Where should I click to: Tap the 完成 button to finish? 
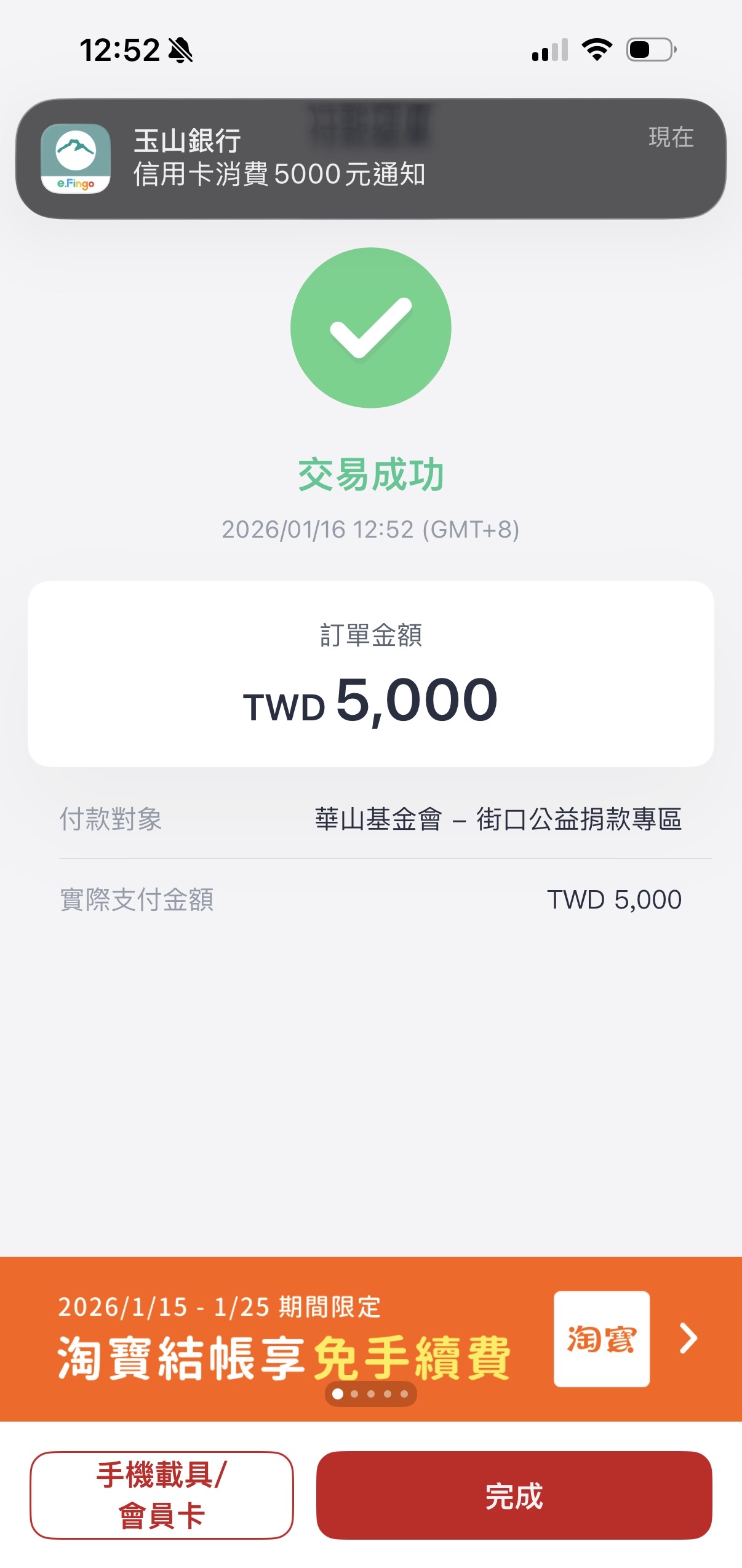(x=514, y=1495)
